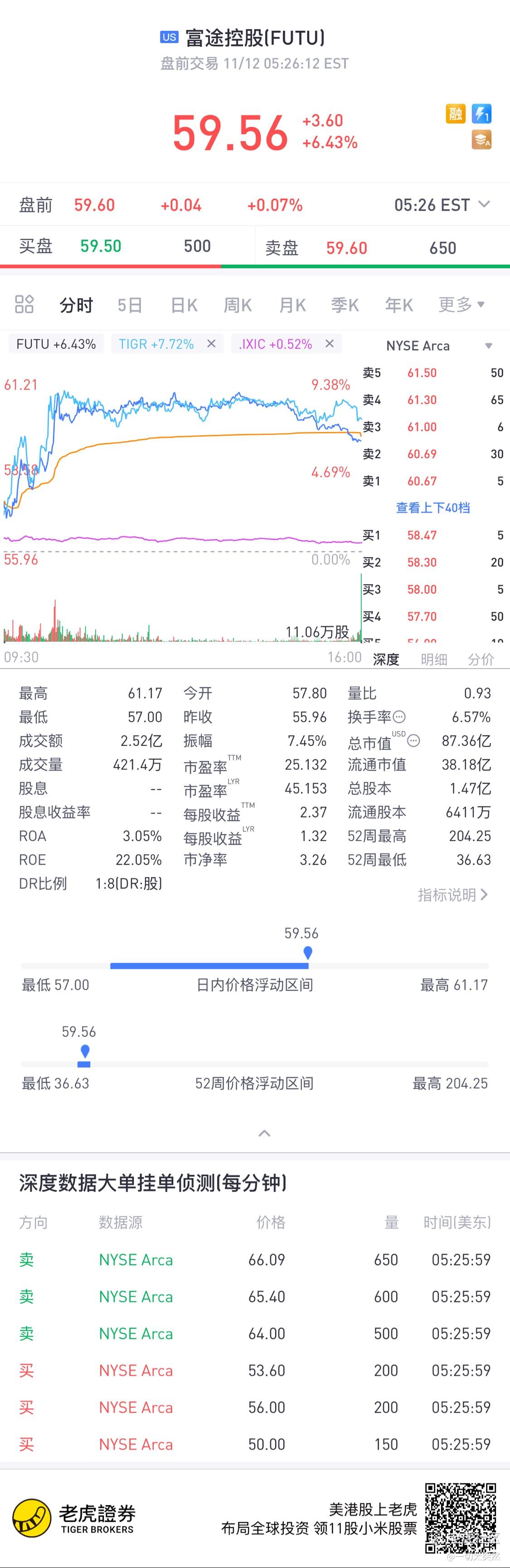Select the 日K chart tab
The image size is (510, 1568).
click(x=184, y=304)
